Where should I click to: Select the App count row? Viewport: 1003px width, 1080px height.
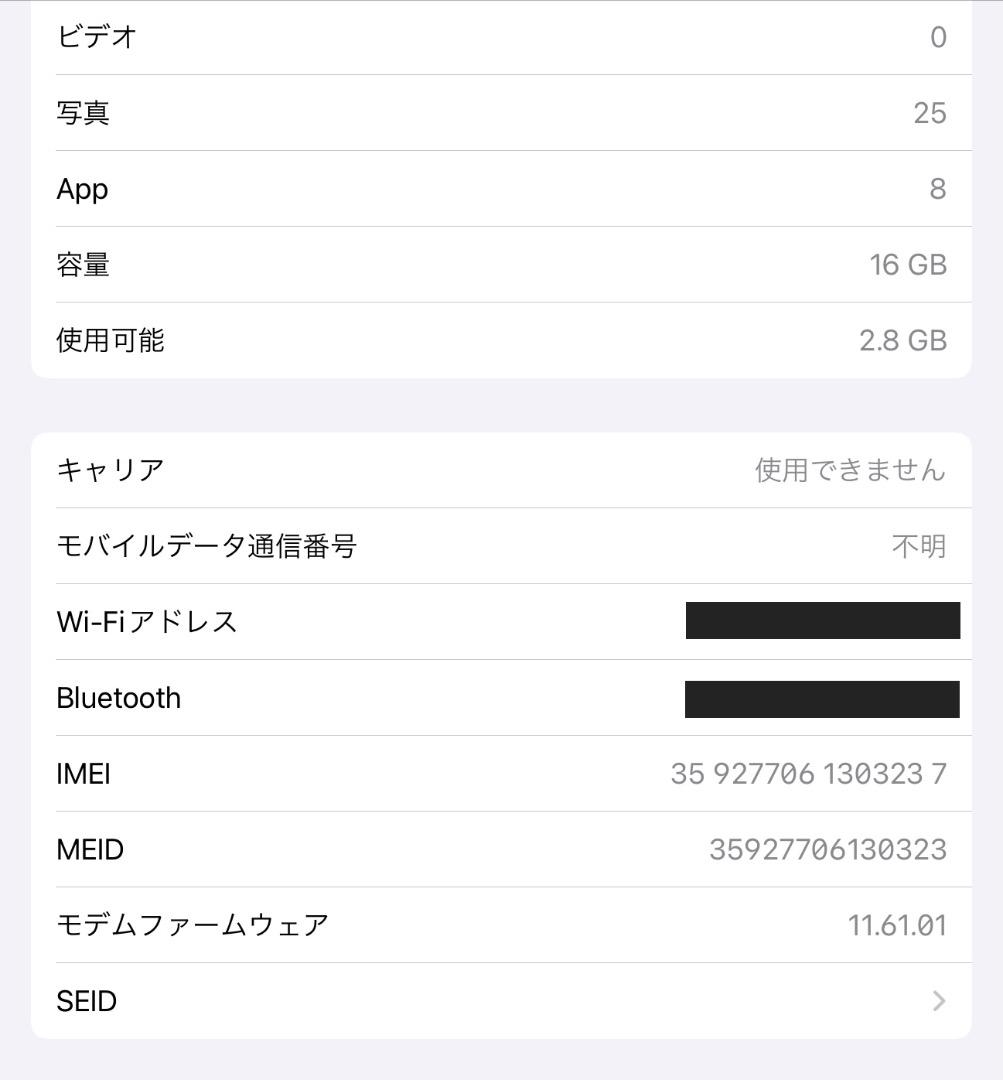click(500, 189)
